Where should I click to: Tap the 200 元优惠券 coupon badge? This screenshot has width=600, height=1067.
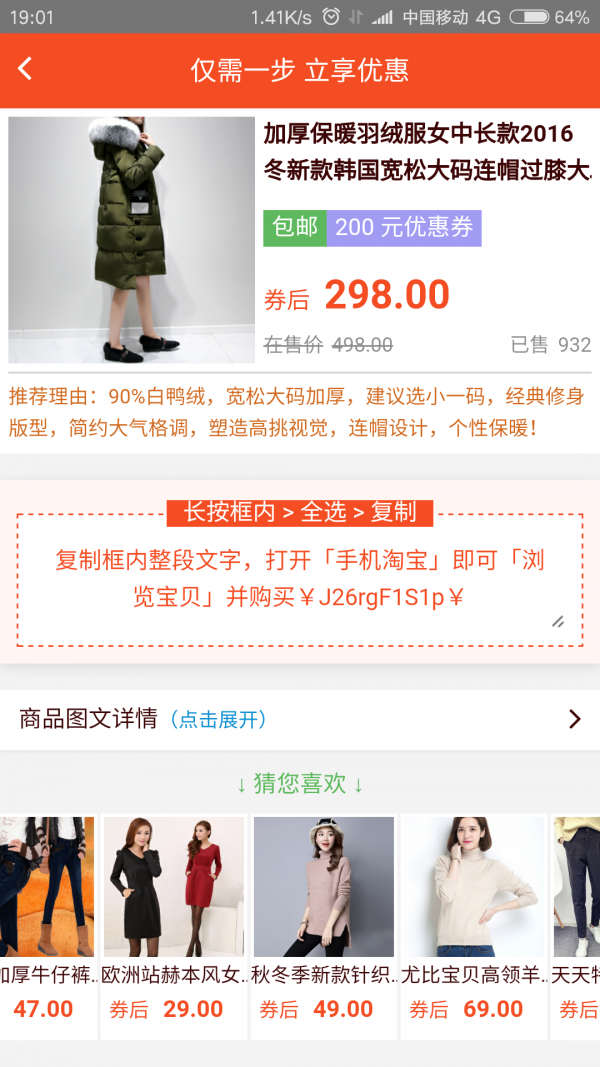tap(404, 228)
